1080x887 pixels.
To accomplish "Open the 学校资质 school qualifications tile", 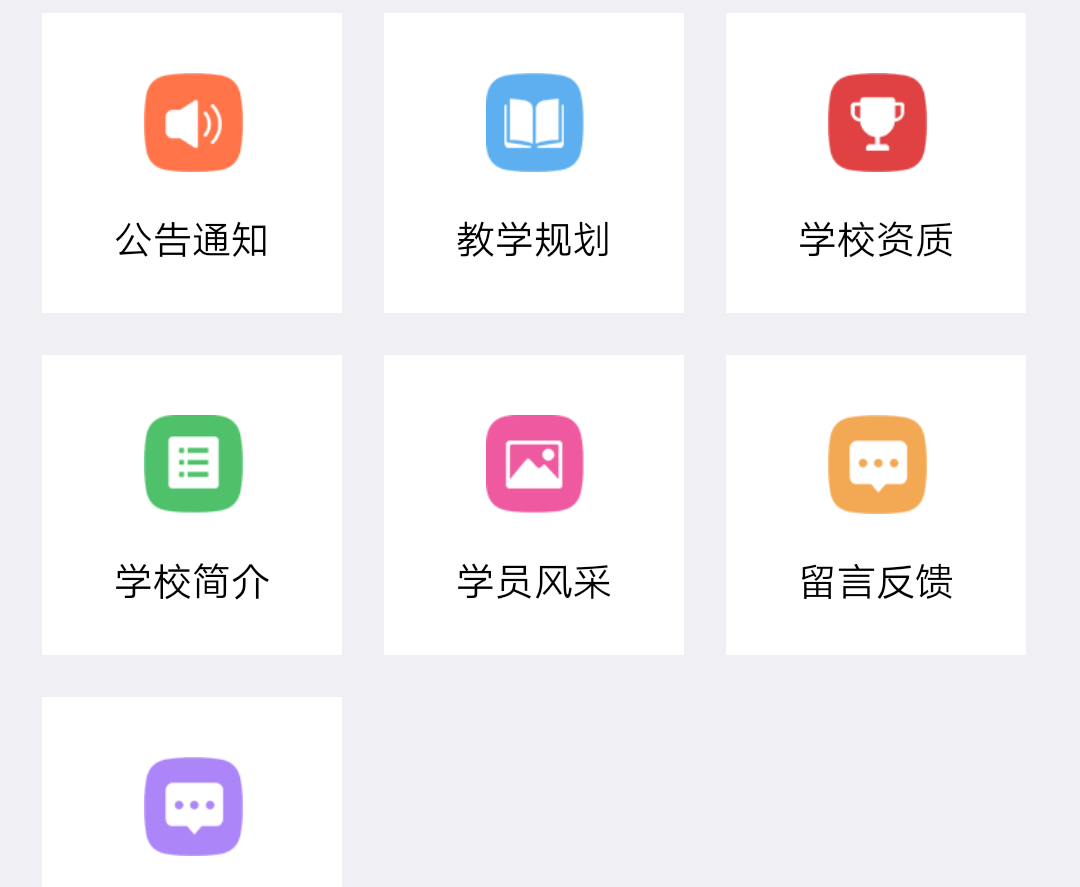I will 876,164.
